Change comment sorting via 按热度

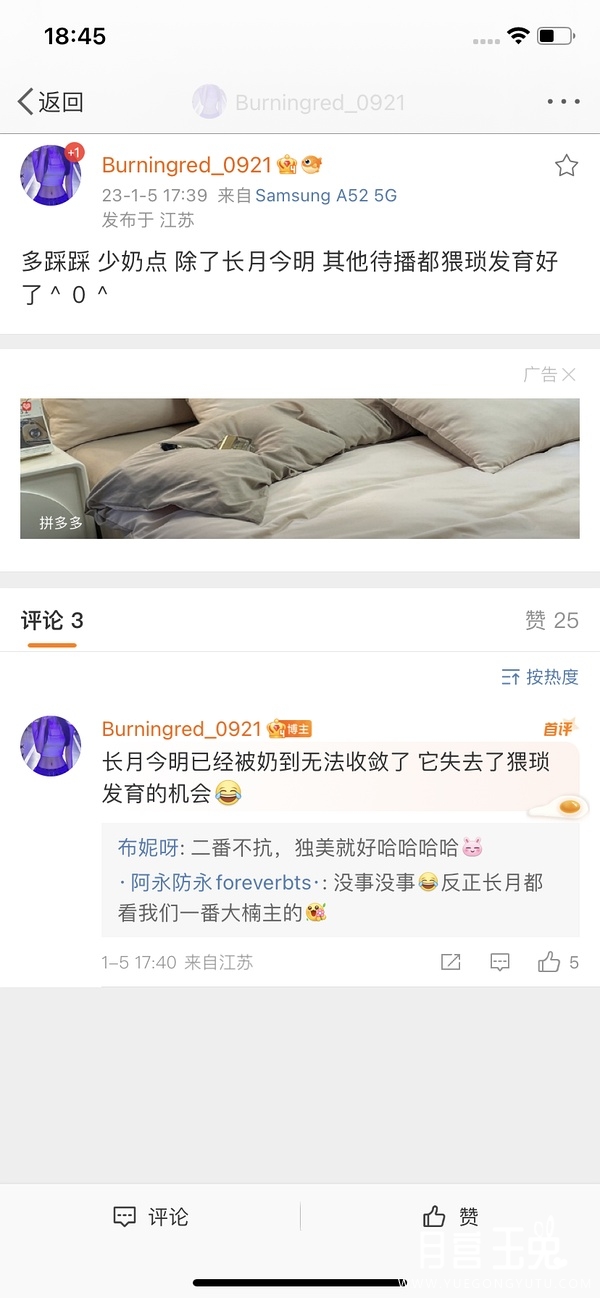540,677
